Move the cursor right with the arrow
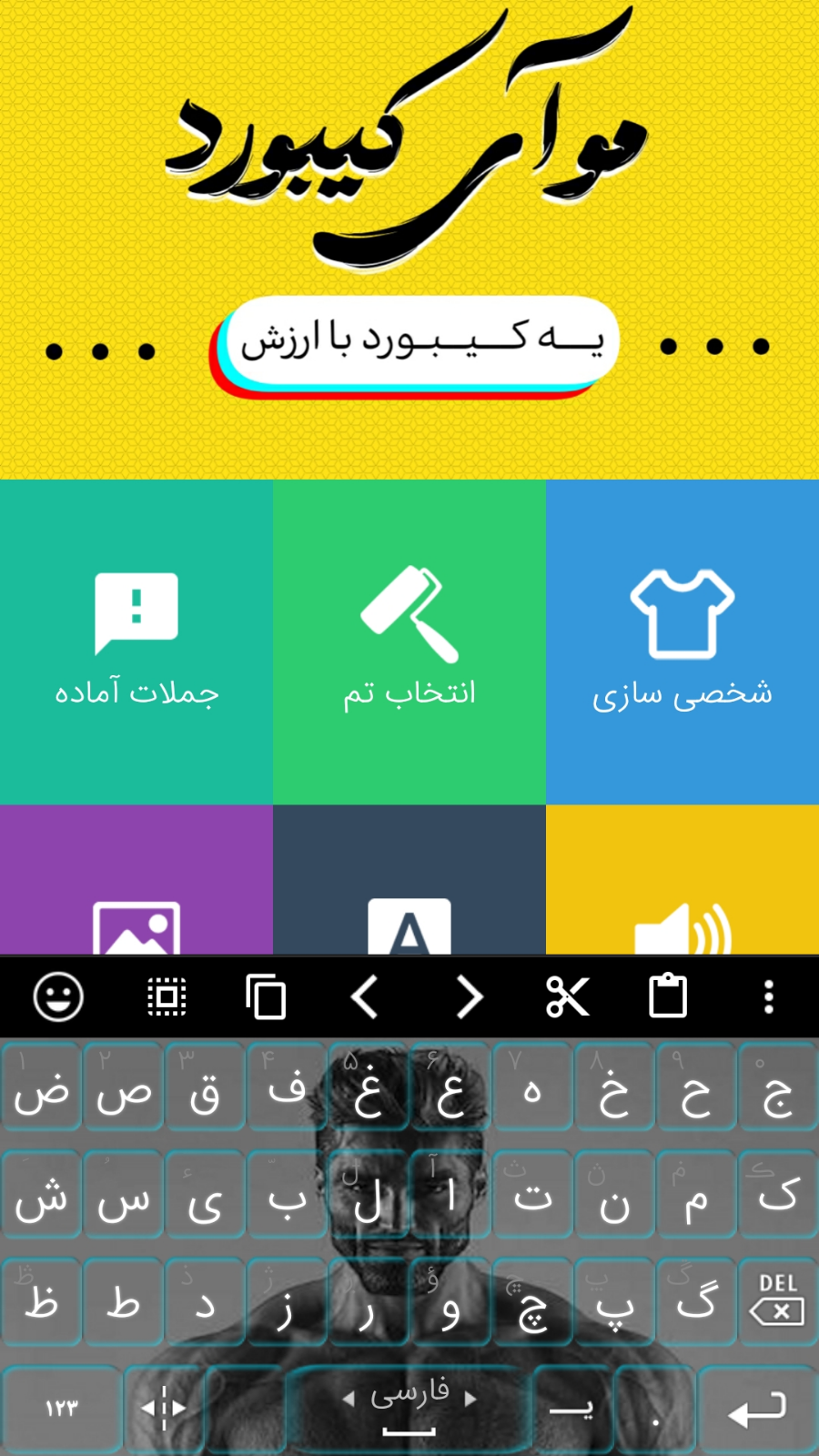Screen dimensions: 819x1456 point(469,997)
